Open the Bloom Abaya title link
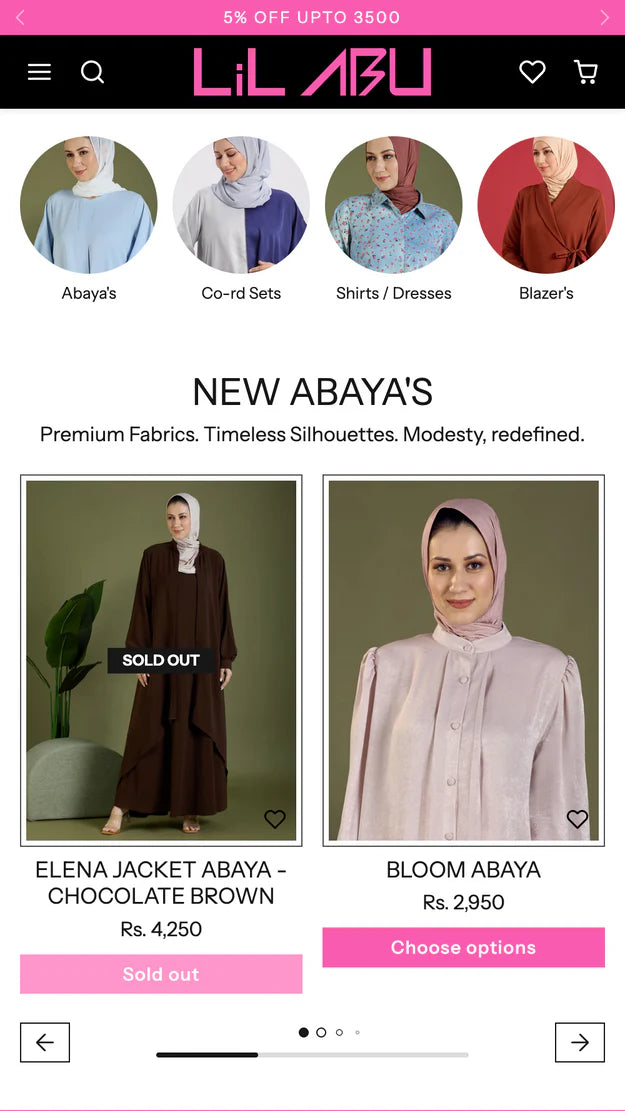 click(x=463, y=870)
